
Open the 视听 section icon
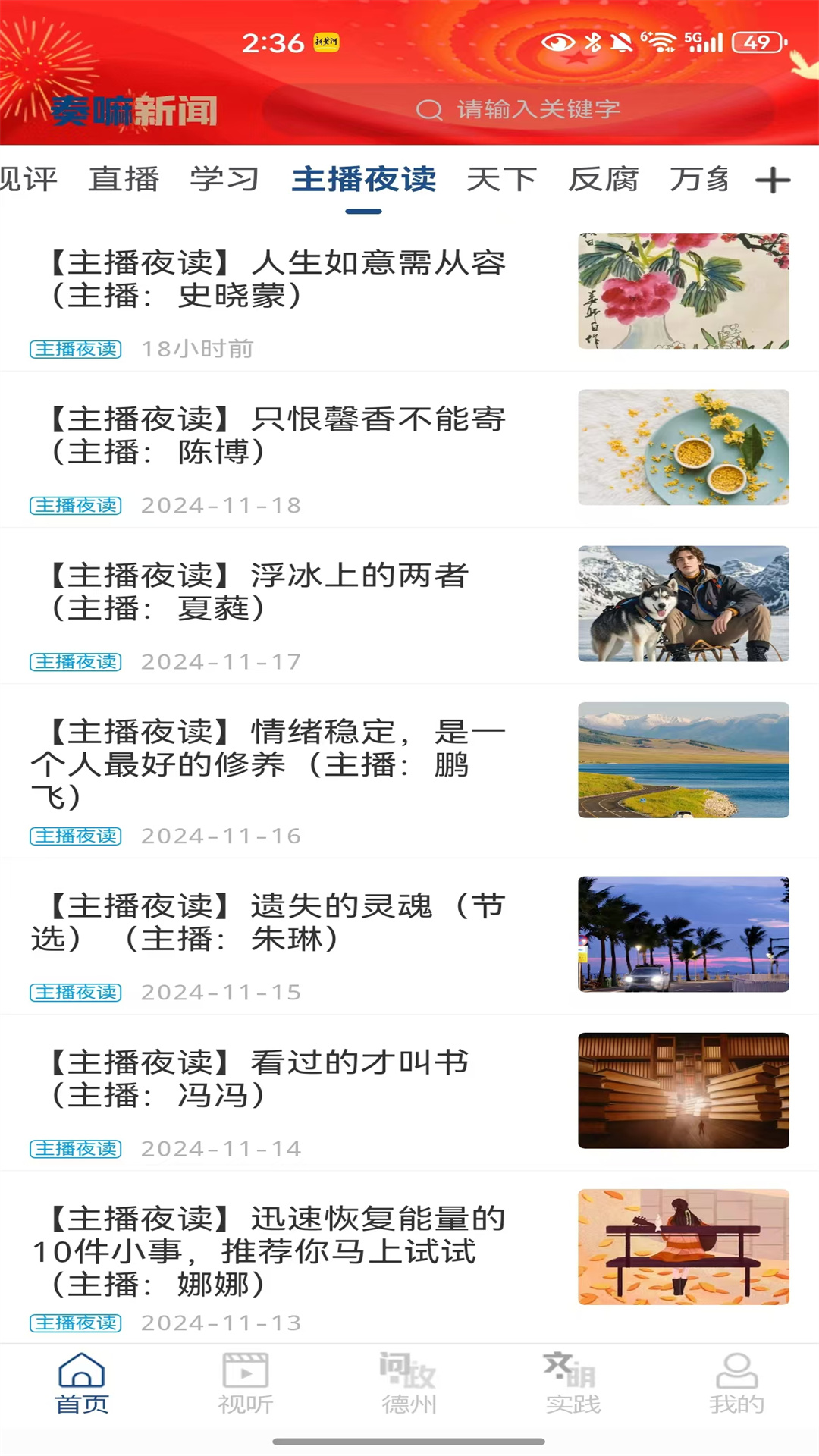click(245, 1376)
